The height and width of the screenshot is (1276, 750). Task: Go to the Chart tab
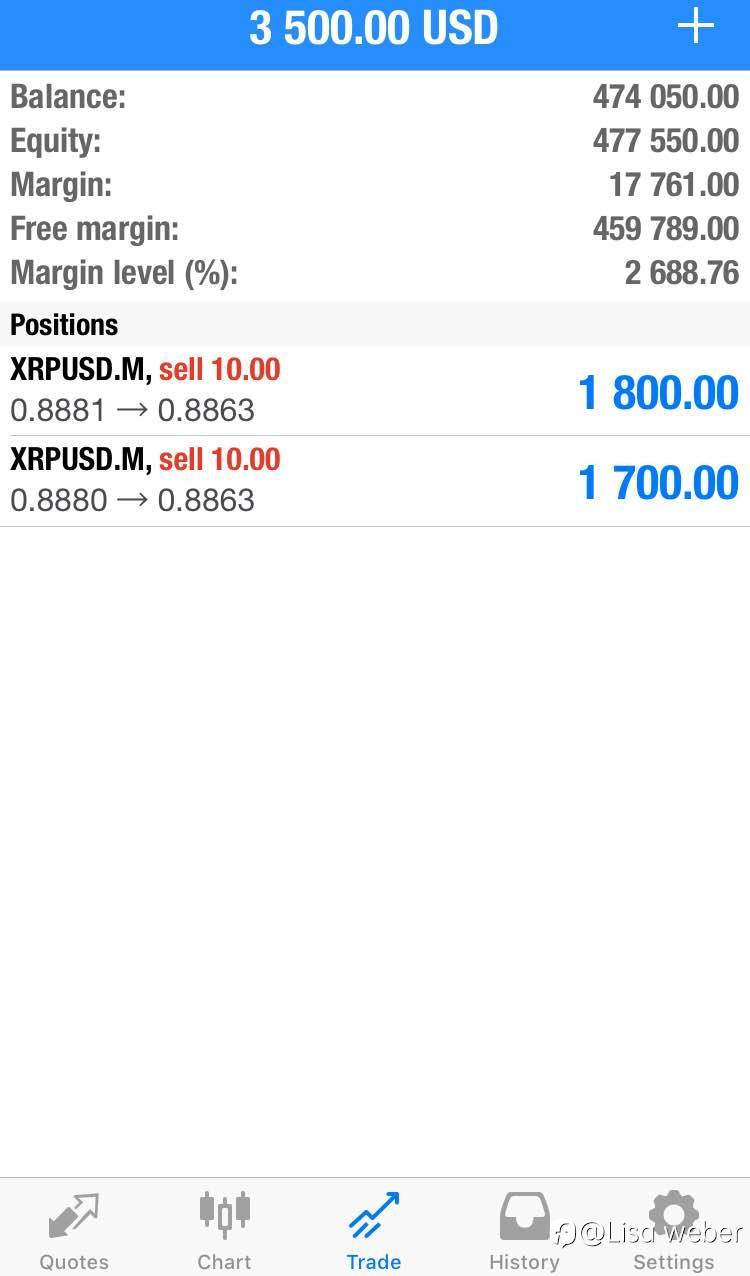(224, 1229)
